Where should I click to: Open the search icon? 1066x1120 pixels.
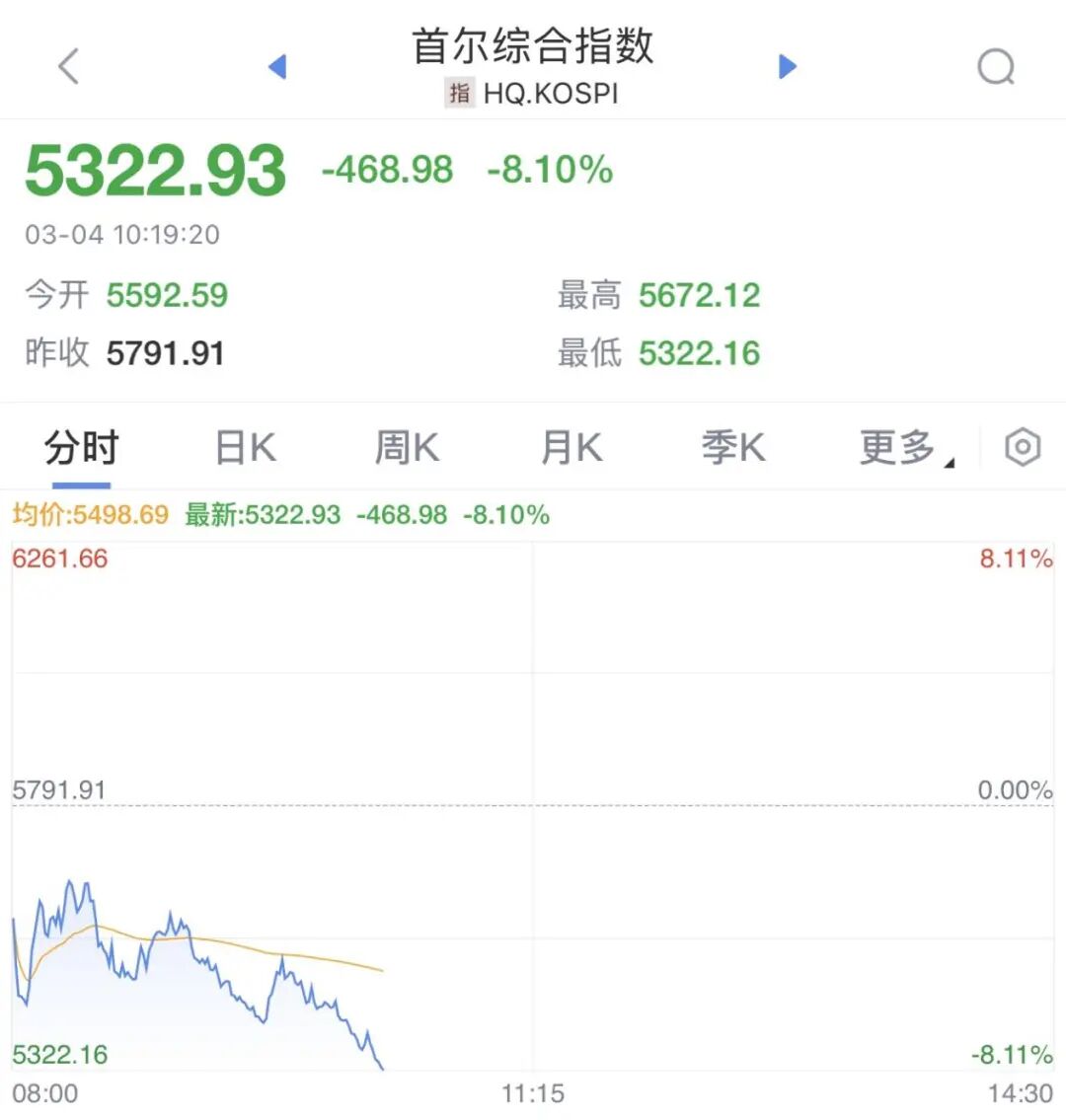click(995, 67)
